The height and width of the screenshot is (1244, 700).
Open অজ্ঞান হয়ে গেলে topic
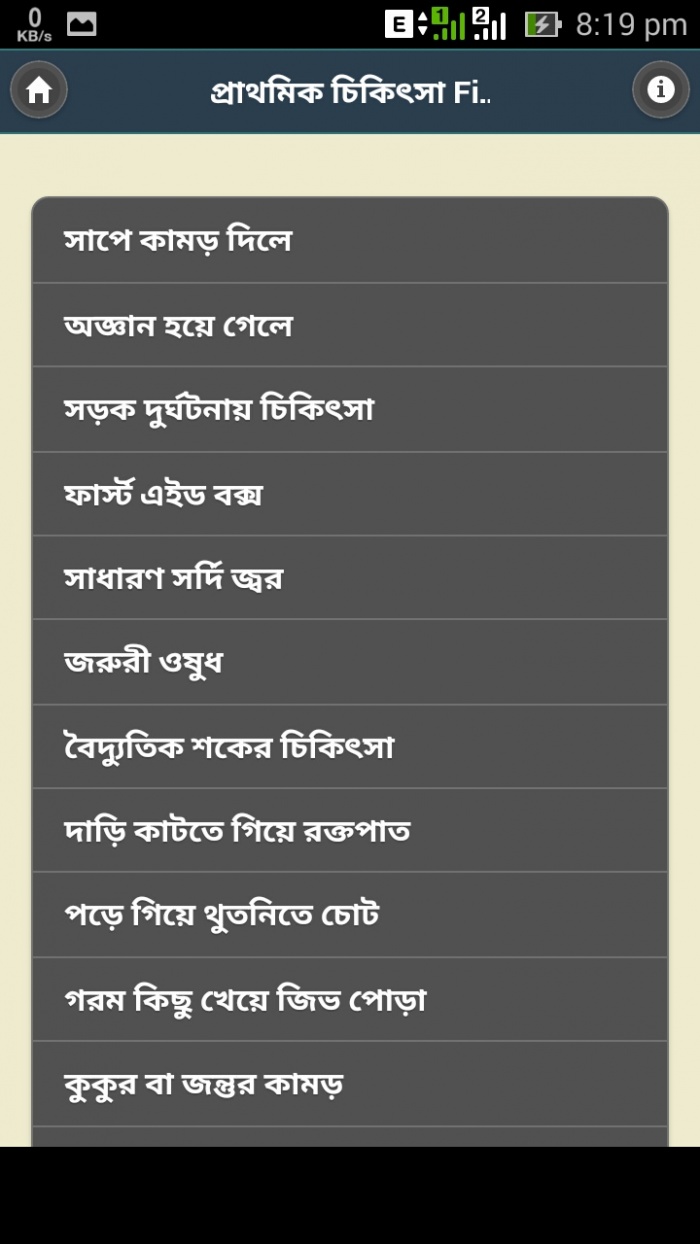coord(350,325)
